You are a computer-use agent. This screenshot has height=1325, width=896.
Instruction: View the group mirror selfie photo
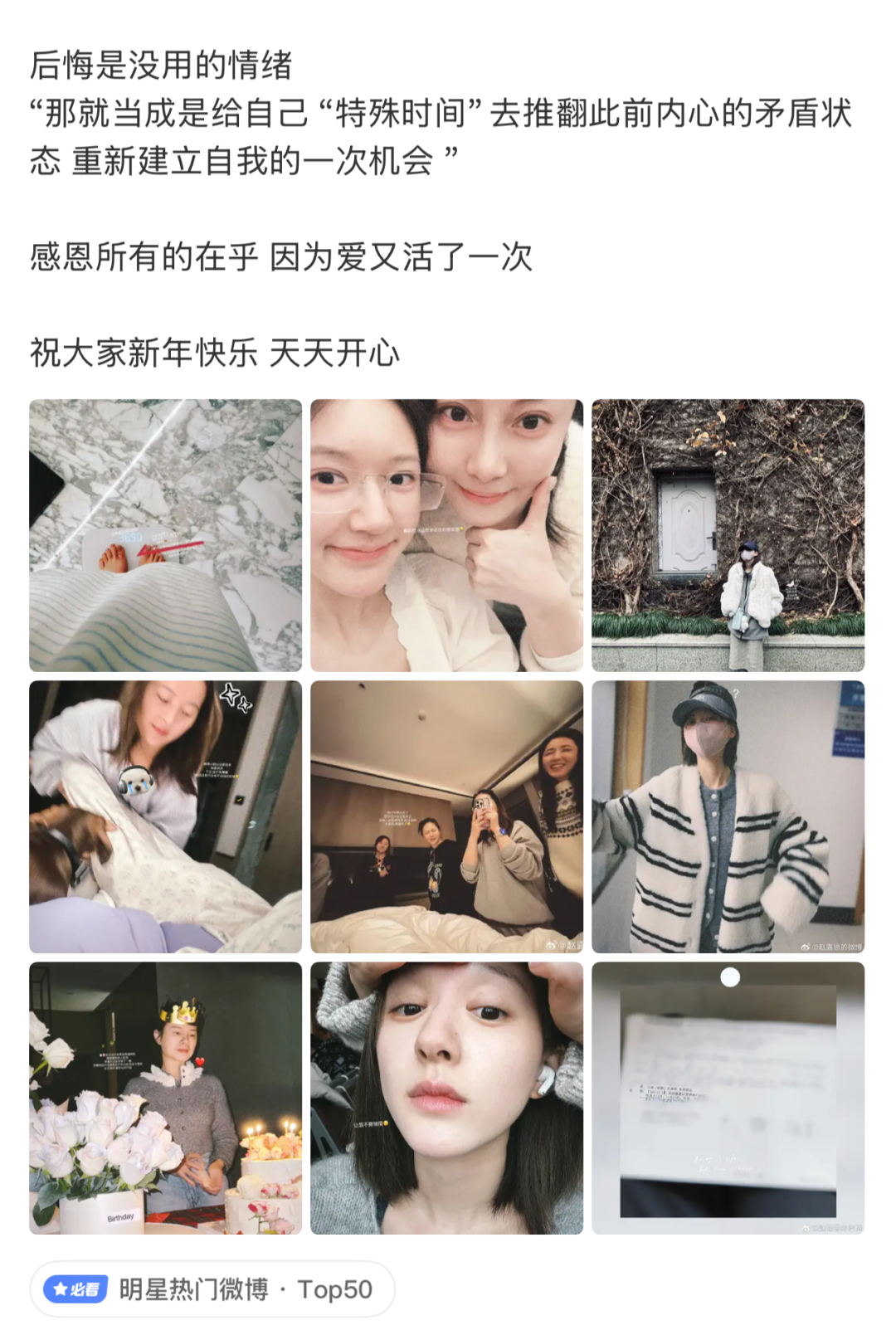coord(446,816)
